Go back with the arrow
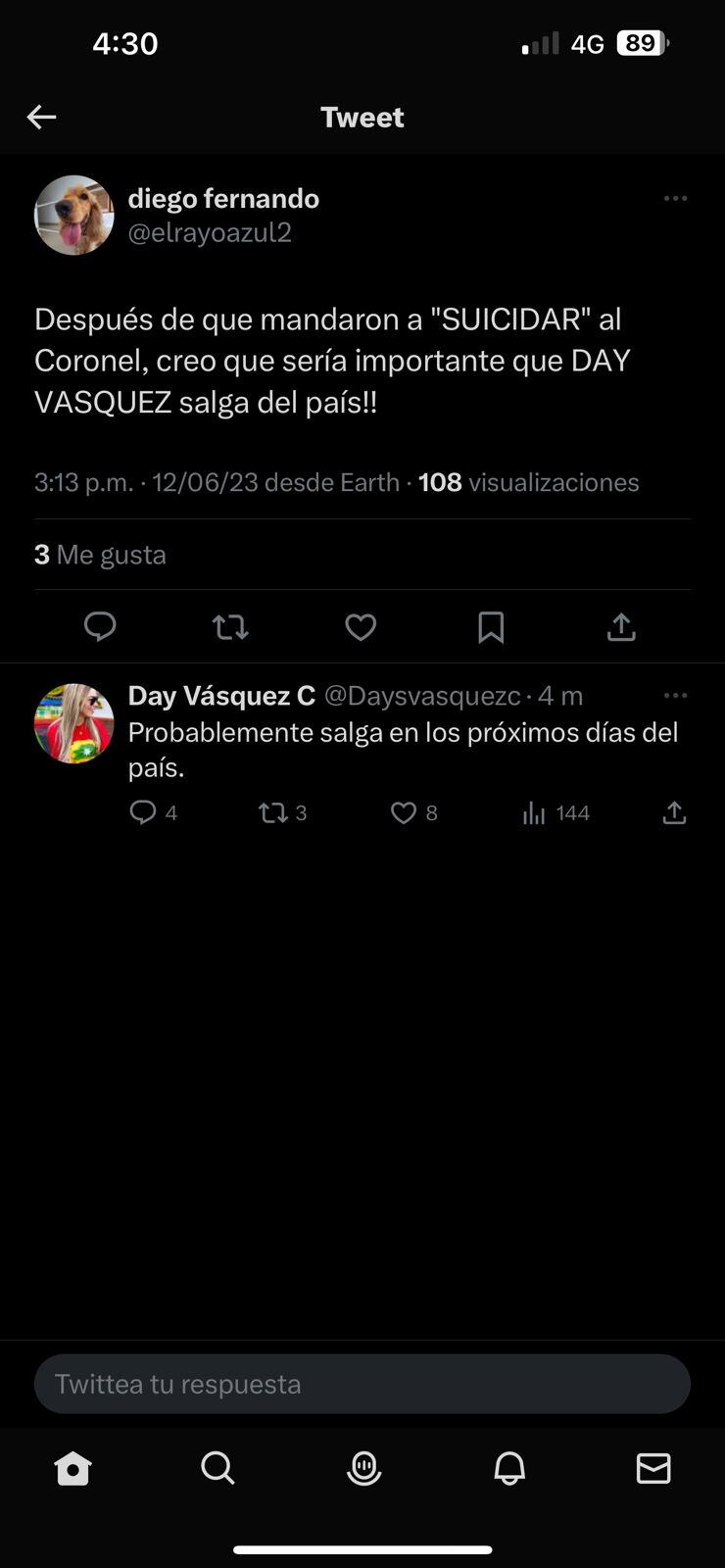 [41, 117]
